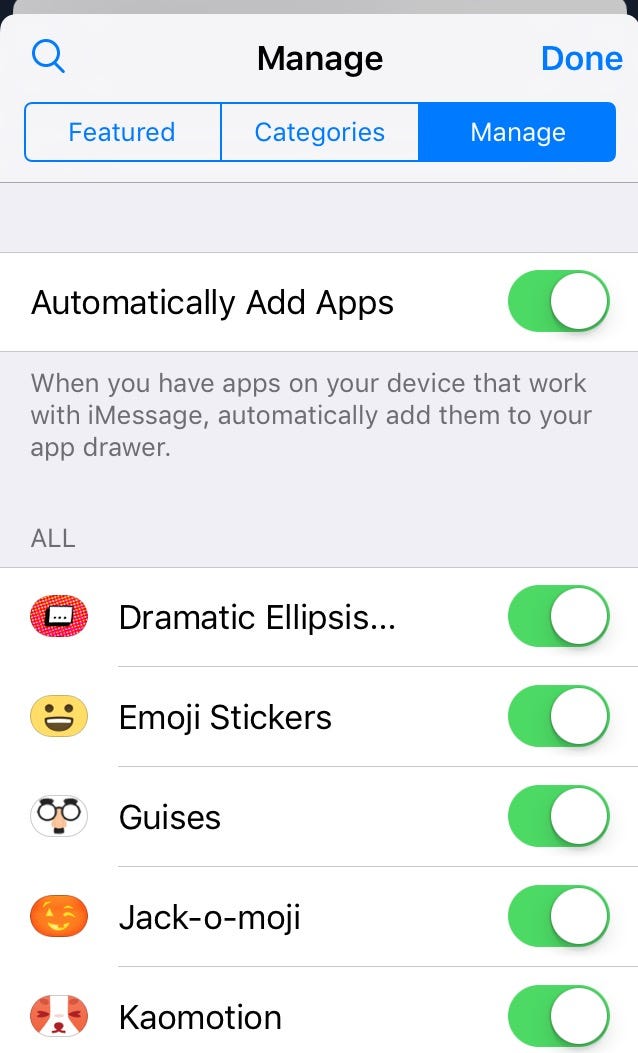Viewport: 638px width, 1053px height.
Task: Toggle off Emoji Stickers
Action: [558, 717]
